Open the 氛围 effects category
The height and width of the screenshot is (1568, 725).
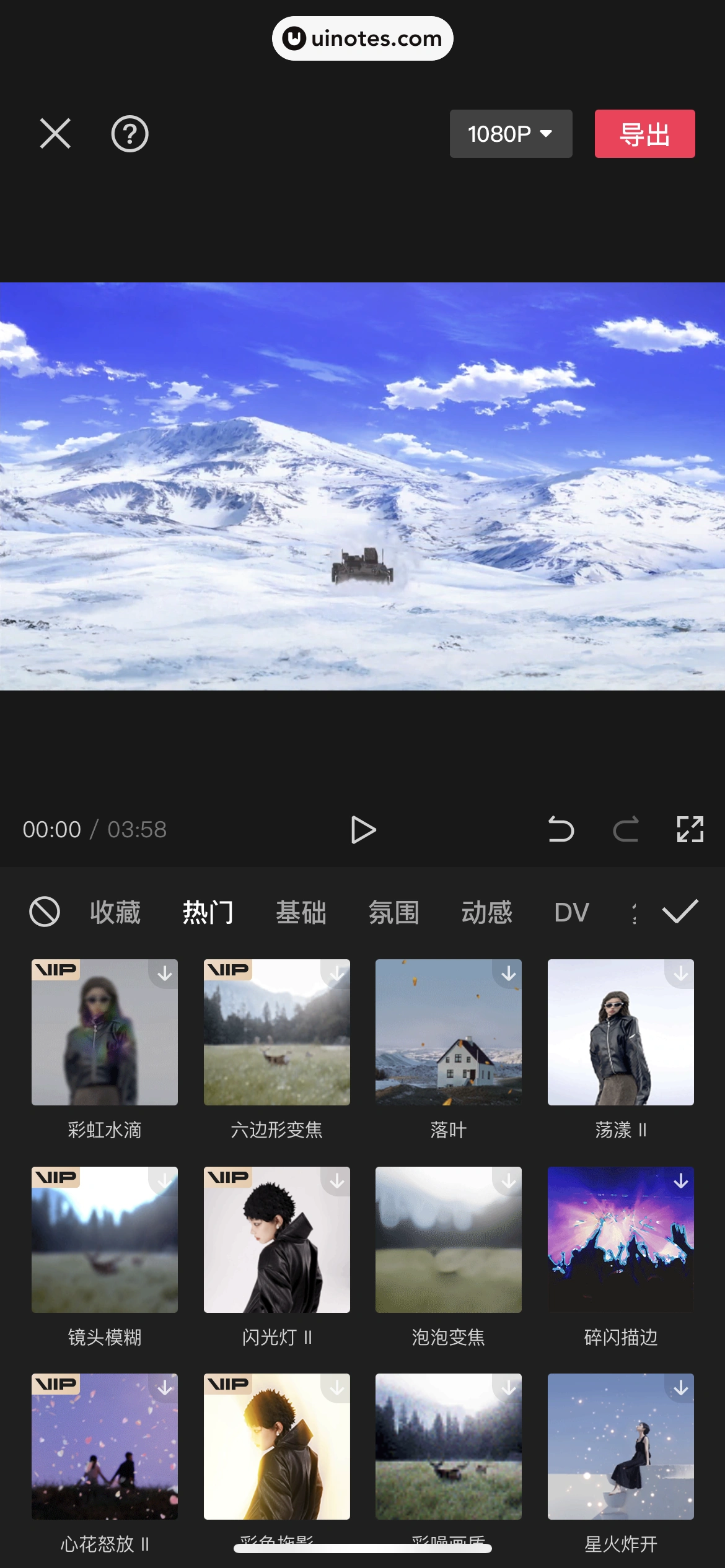coord(395,912)
